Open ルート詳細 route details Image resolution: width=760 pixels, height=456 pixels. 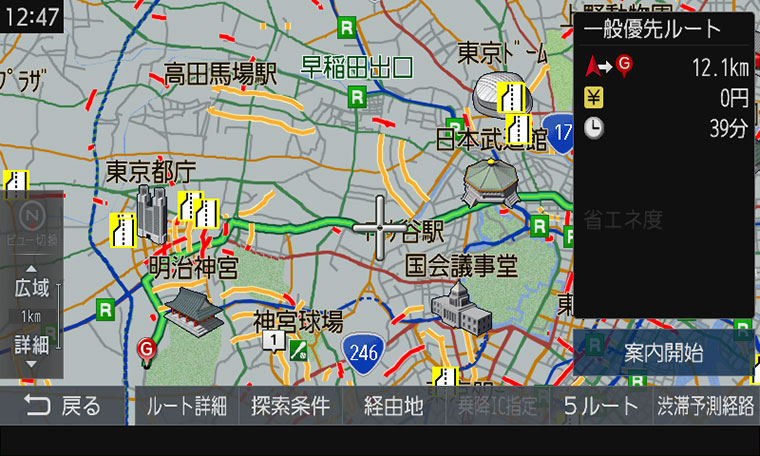187,406
